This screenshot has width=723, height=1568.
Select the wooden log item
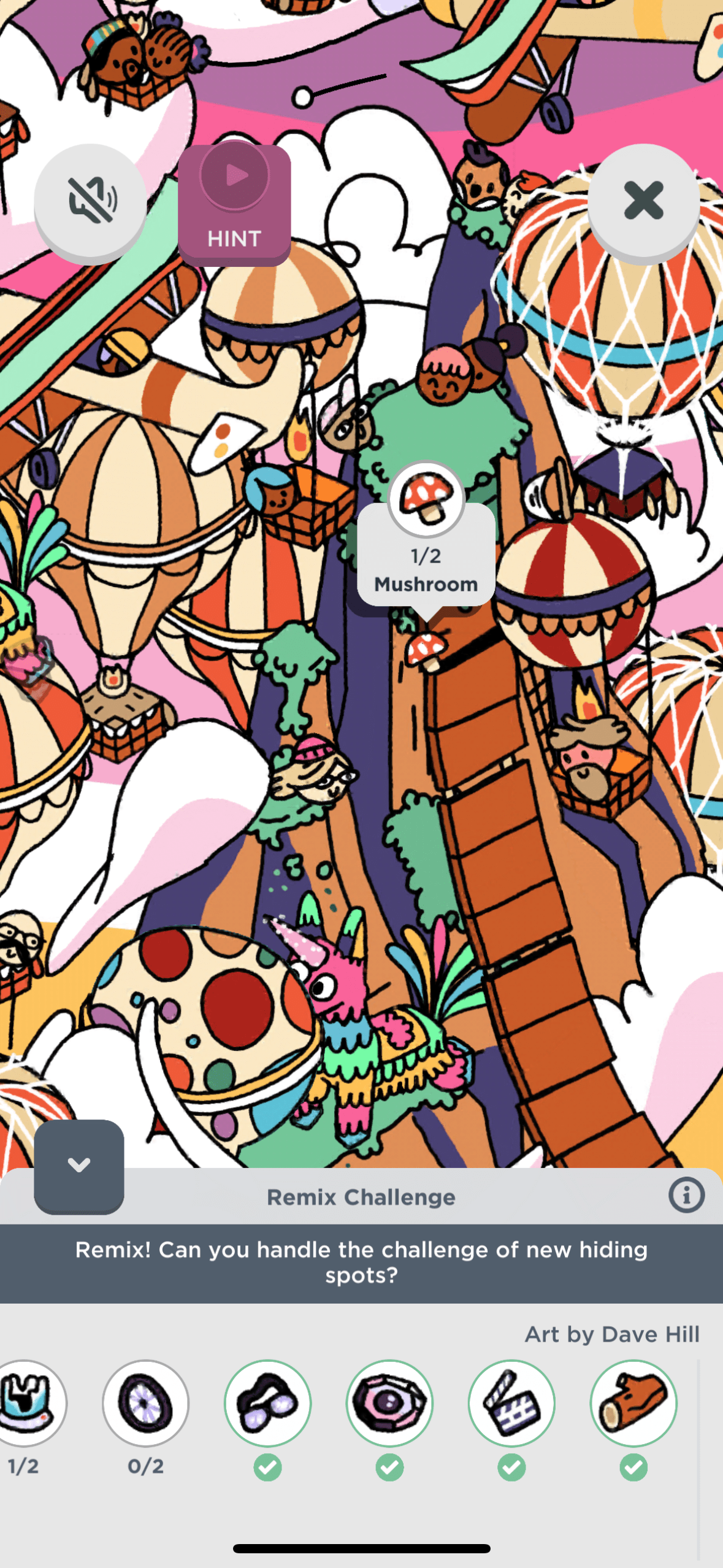[x=633, y=1403]
